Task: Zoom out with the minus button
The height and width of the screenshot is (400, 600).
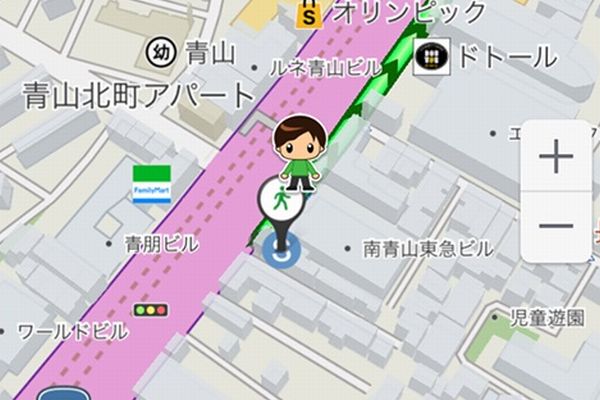Action: pos(555,225)
